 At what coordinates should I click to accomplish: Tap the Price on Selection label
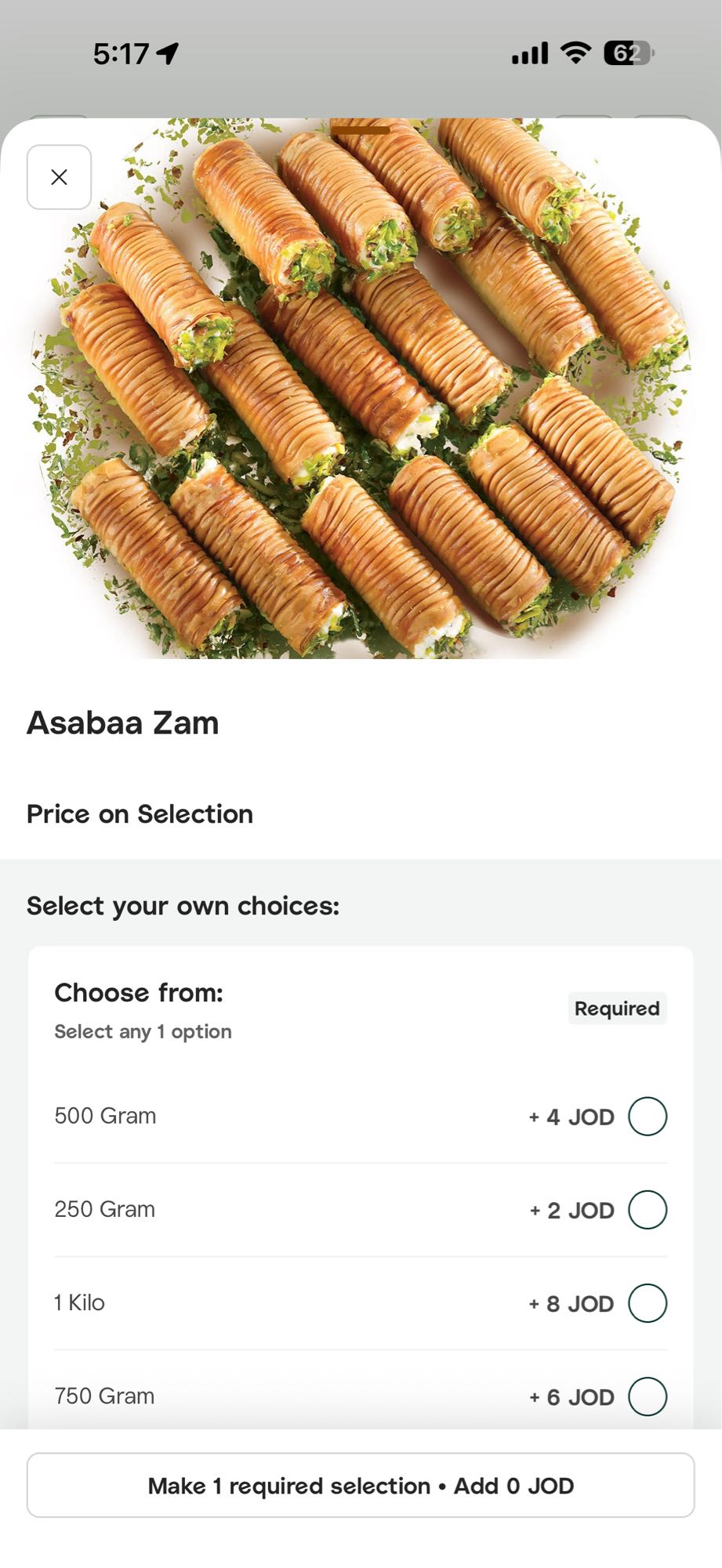(x=139, y=813)
